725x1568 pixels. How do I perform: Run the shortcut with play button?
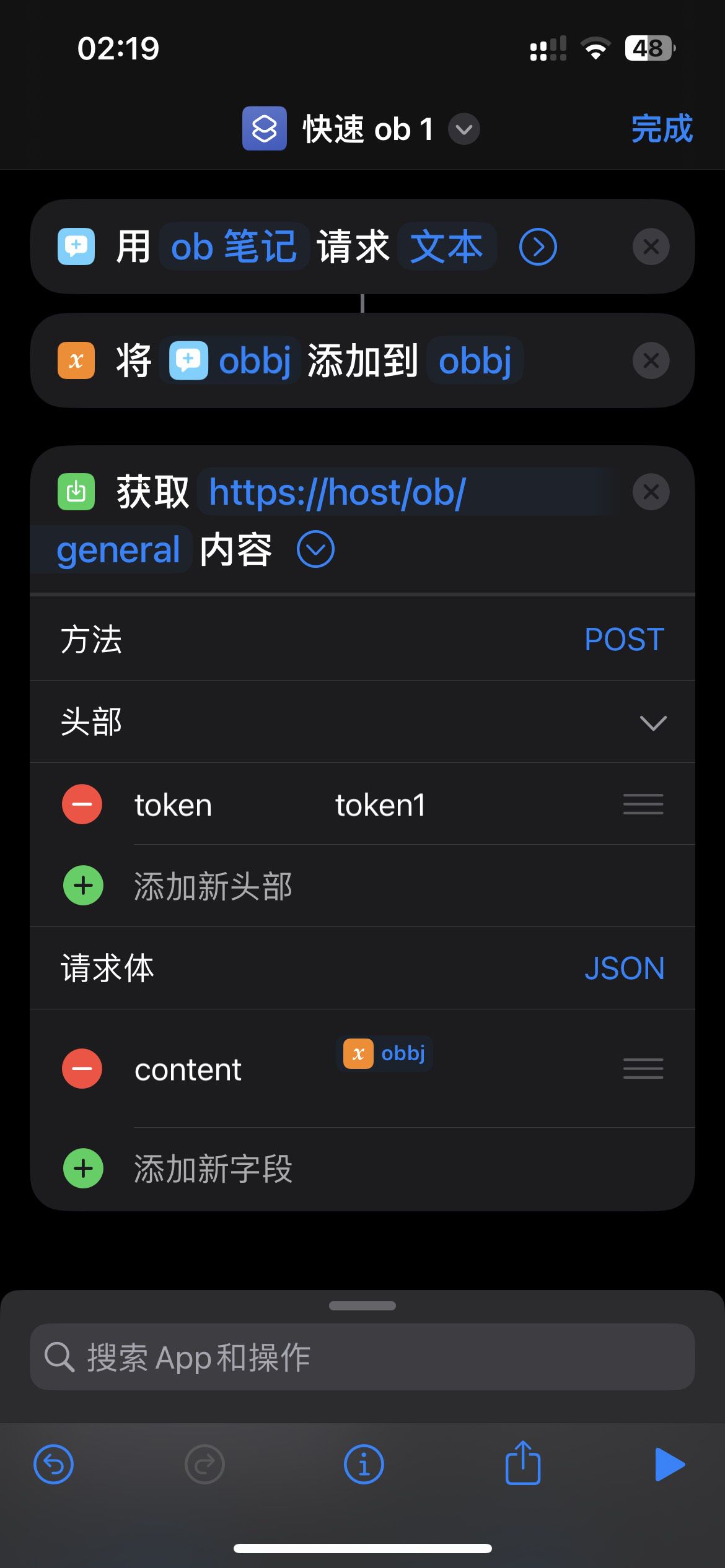coord(670,1465)
